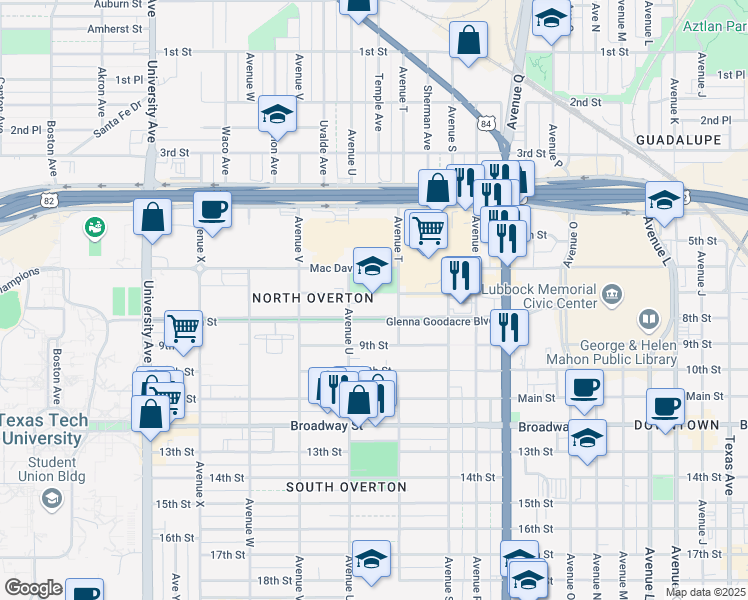Open the restaurant marker above Civic Center label
Screen dimensions: 748x600
click(x=460, y=274)
